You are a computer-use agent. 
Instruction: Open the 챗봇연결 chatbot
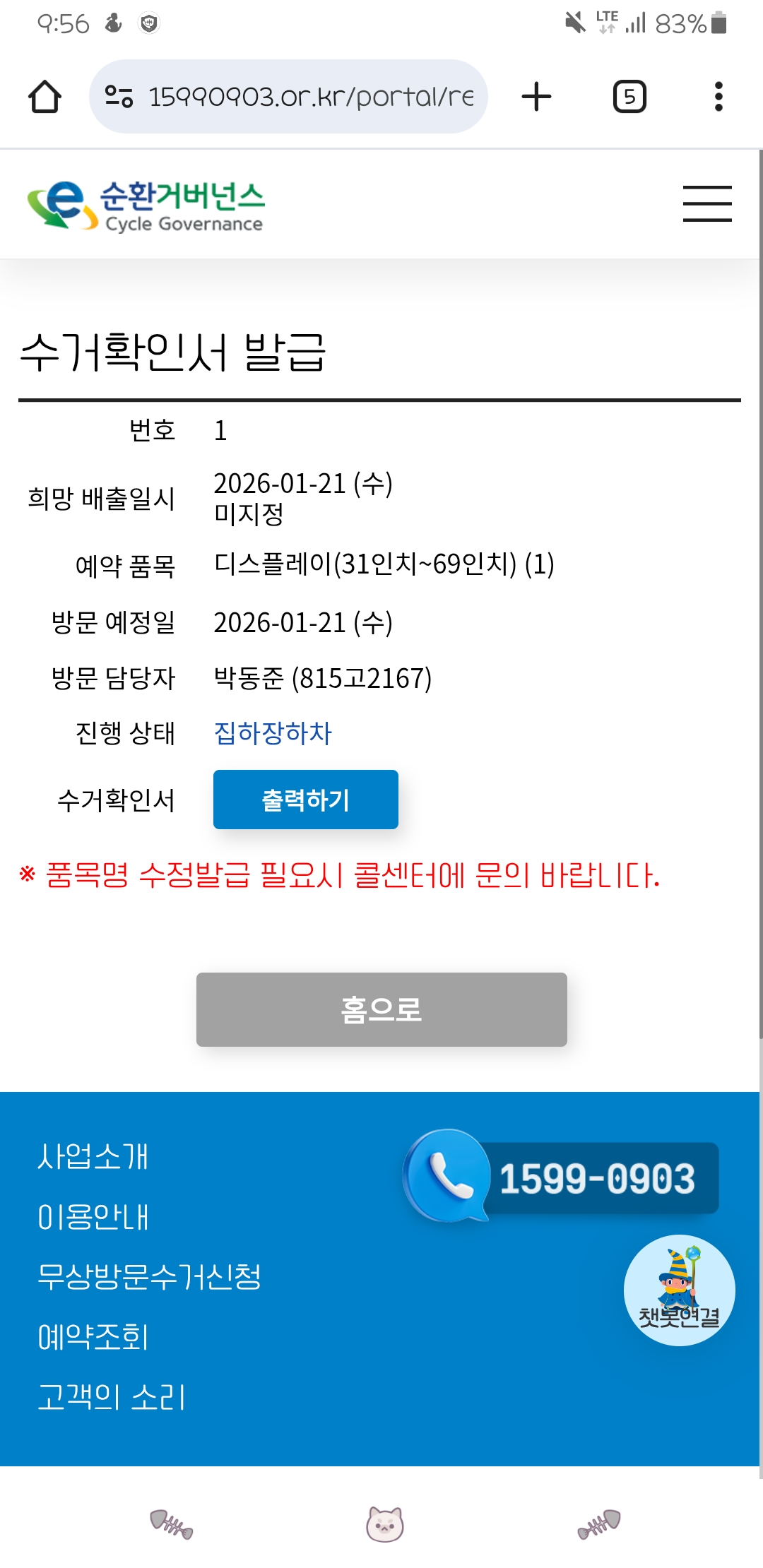[679, 1290]
